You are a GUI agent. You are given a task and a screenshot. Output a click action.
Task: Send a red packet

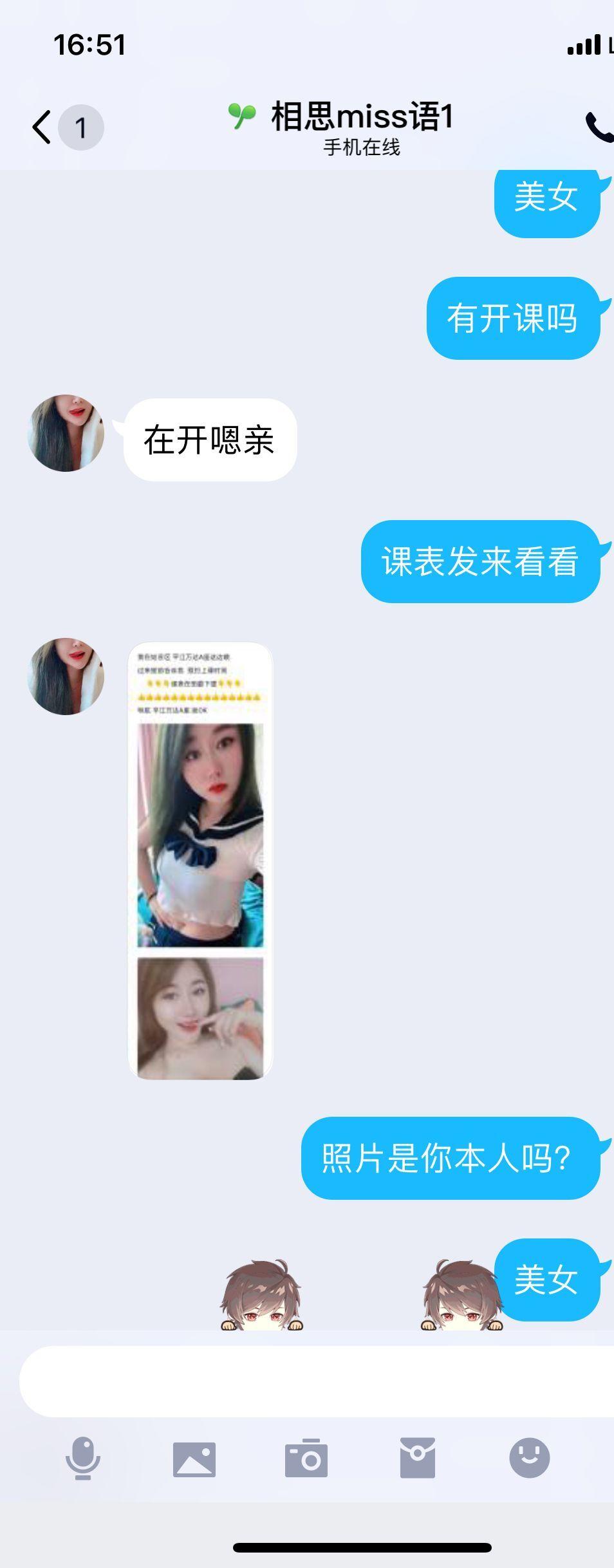click(x=418, y=1458)
